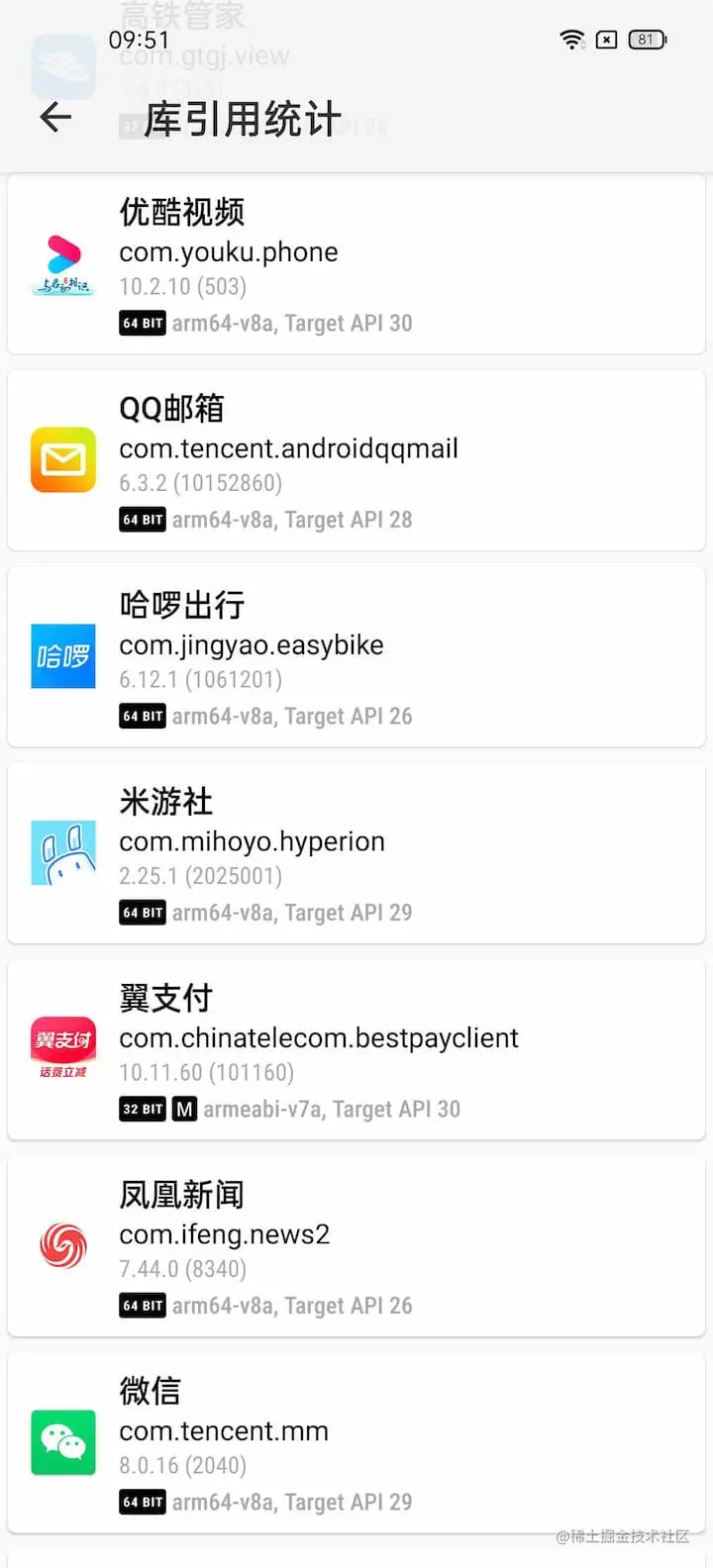Tap the com.mihoyo.hyperion package text

[x=251, y=841]
